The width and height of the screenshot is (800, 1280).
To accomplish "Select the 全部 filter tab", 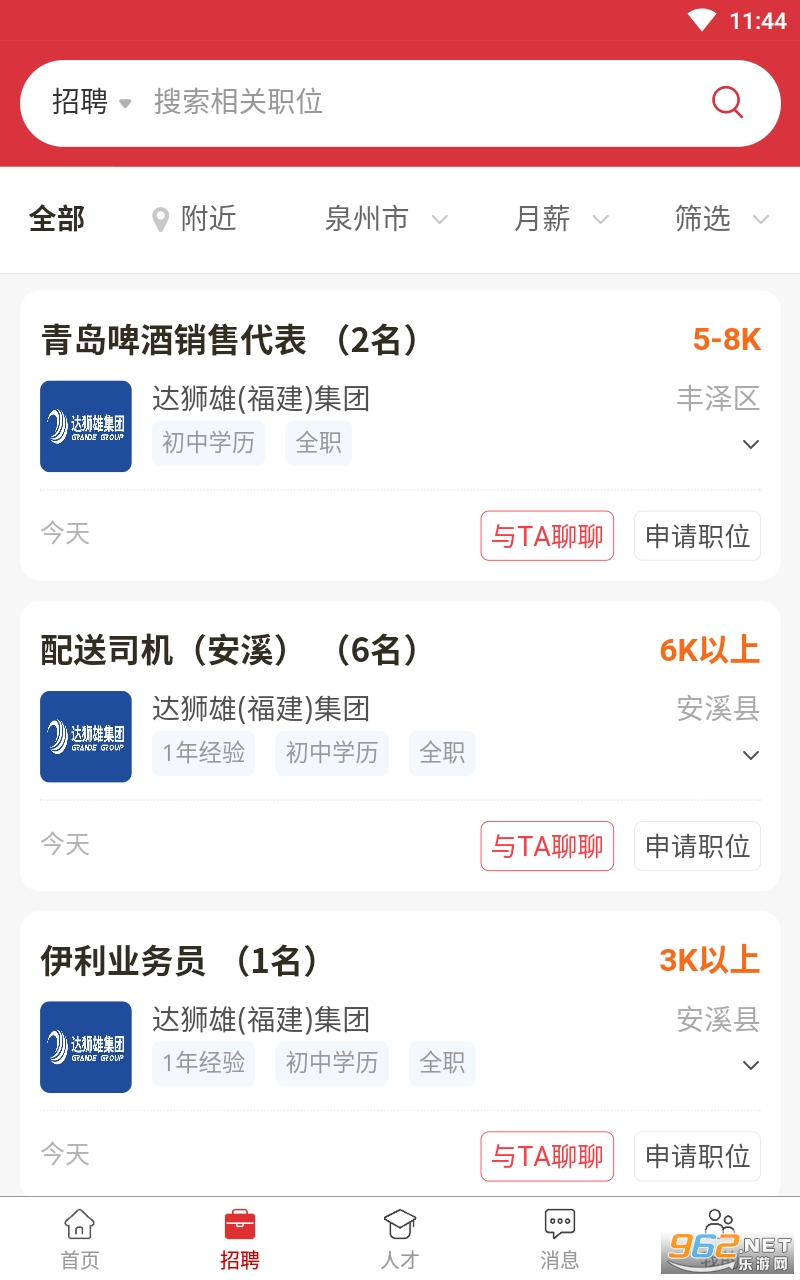I will pos(57,219).
